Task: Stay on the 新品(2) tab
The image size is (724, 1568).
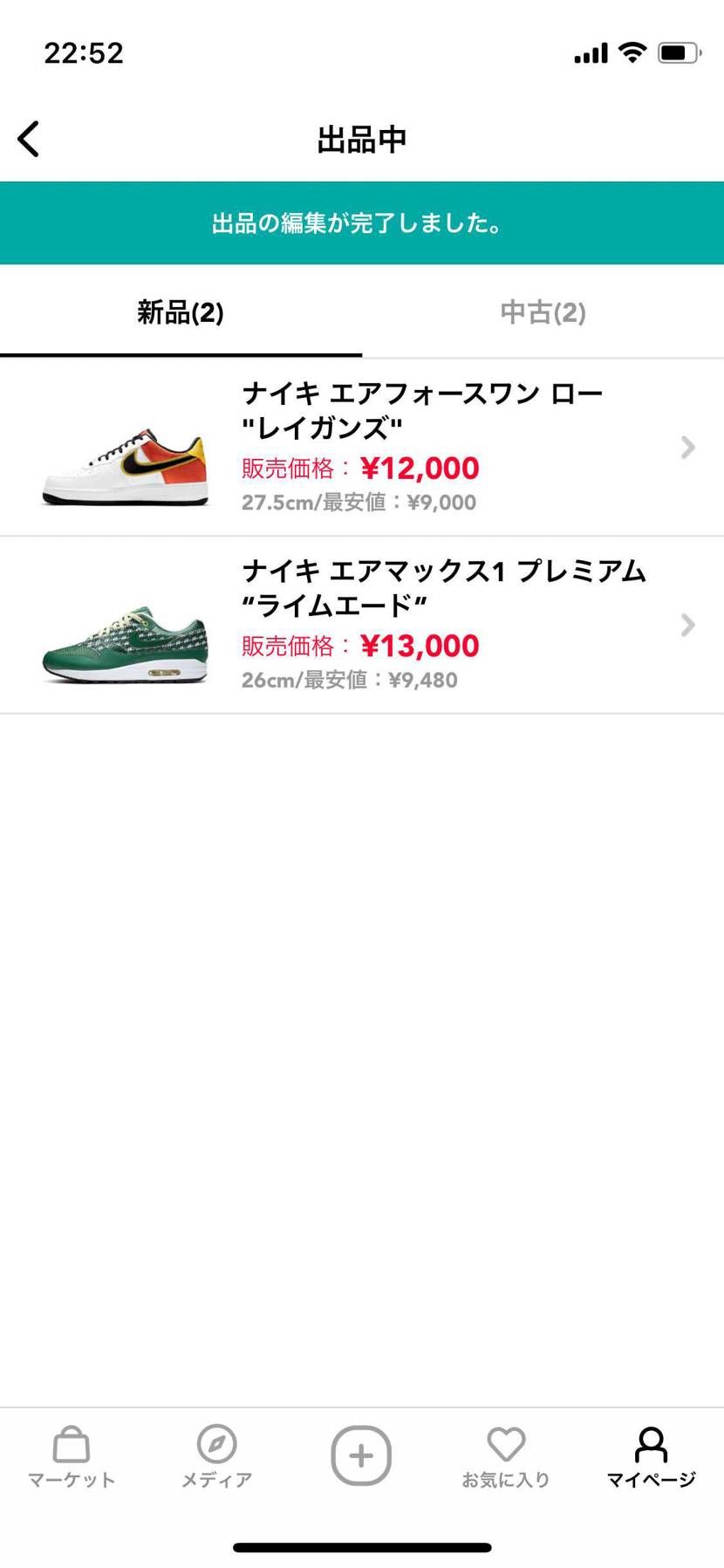Action: click(179, 312)
